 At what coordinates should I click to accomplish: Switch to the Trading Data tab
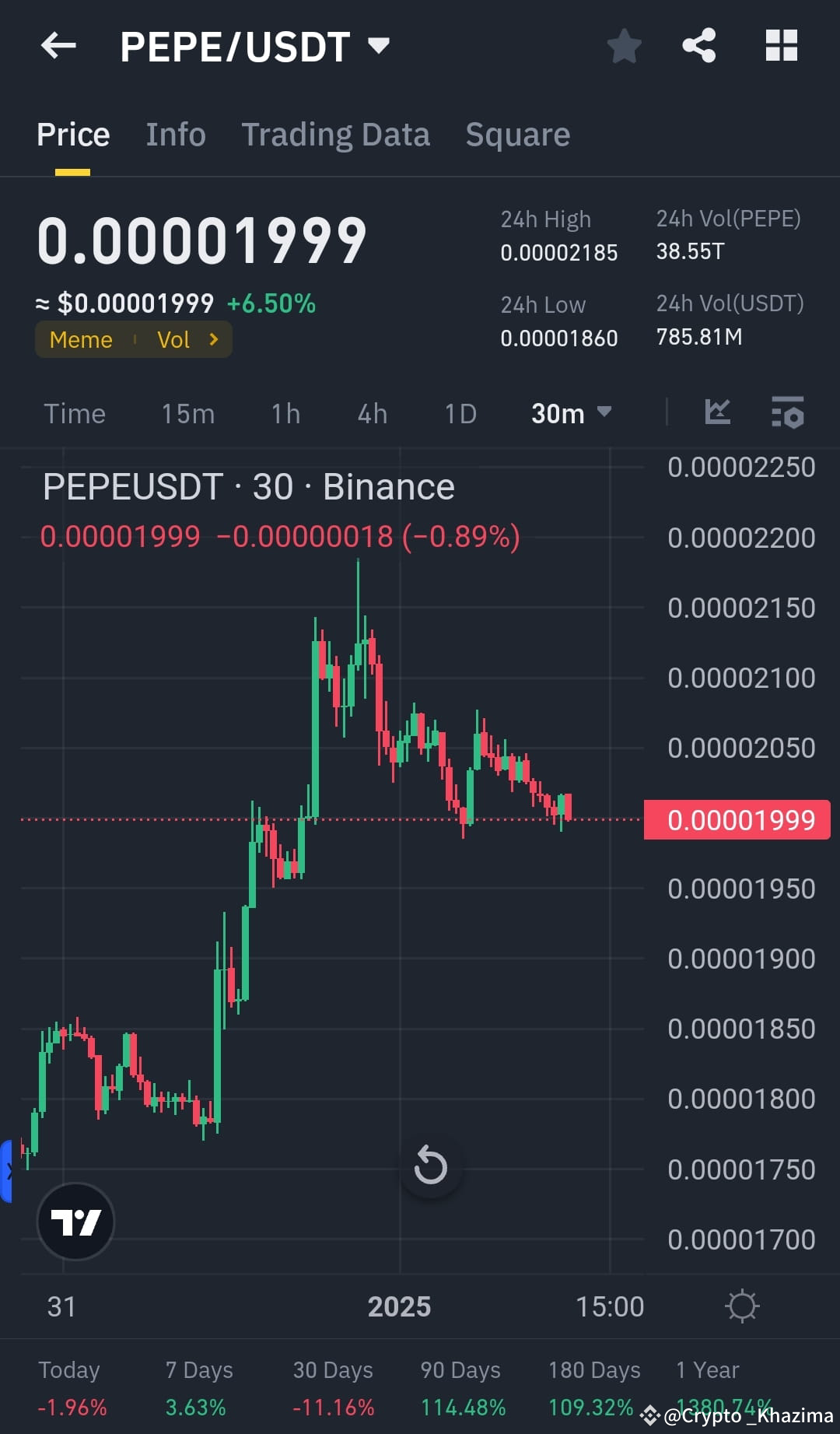[x=336, y=134]
